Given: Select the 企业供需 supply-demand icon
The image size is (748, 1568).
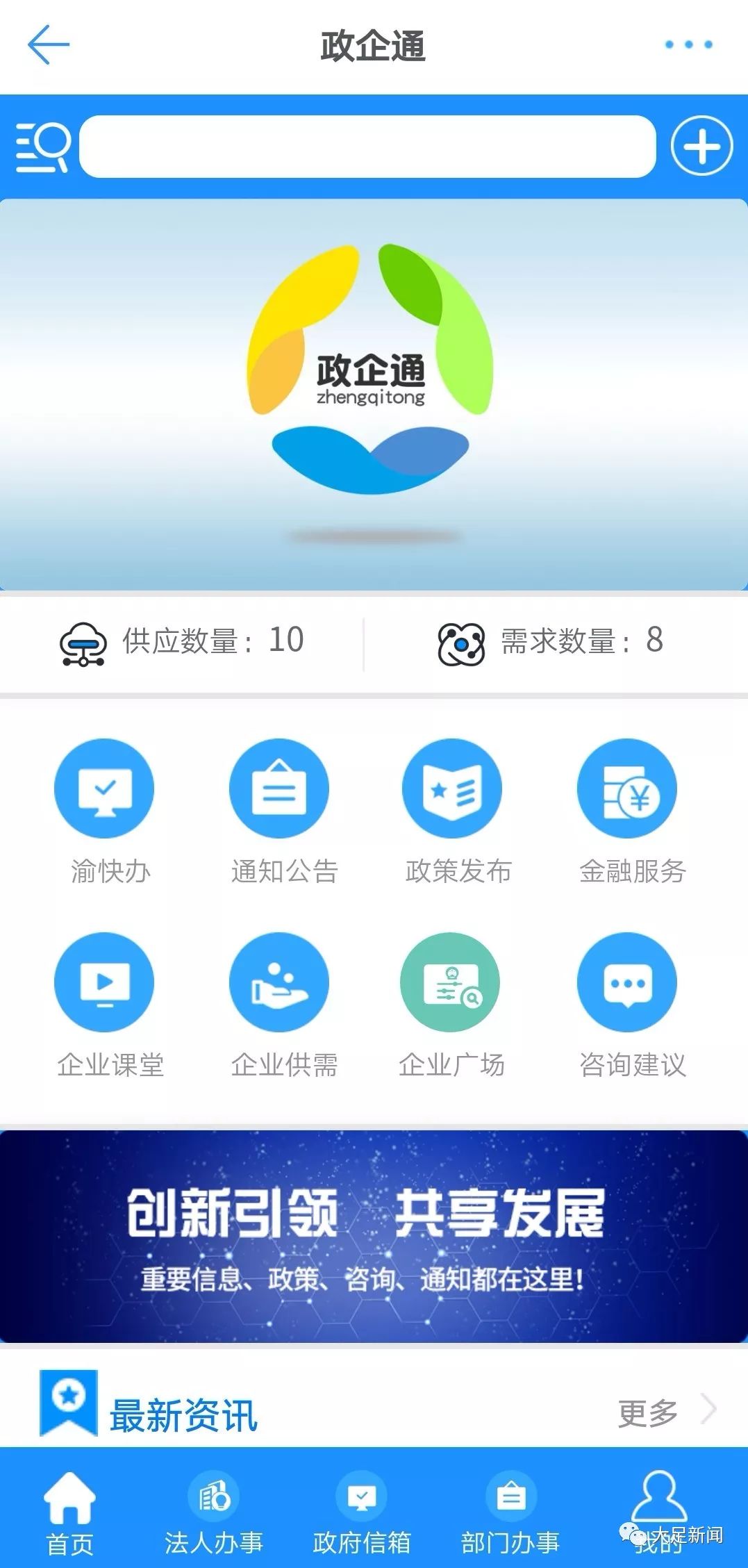Looking at the screenshot, I should pos(280,982).
